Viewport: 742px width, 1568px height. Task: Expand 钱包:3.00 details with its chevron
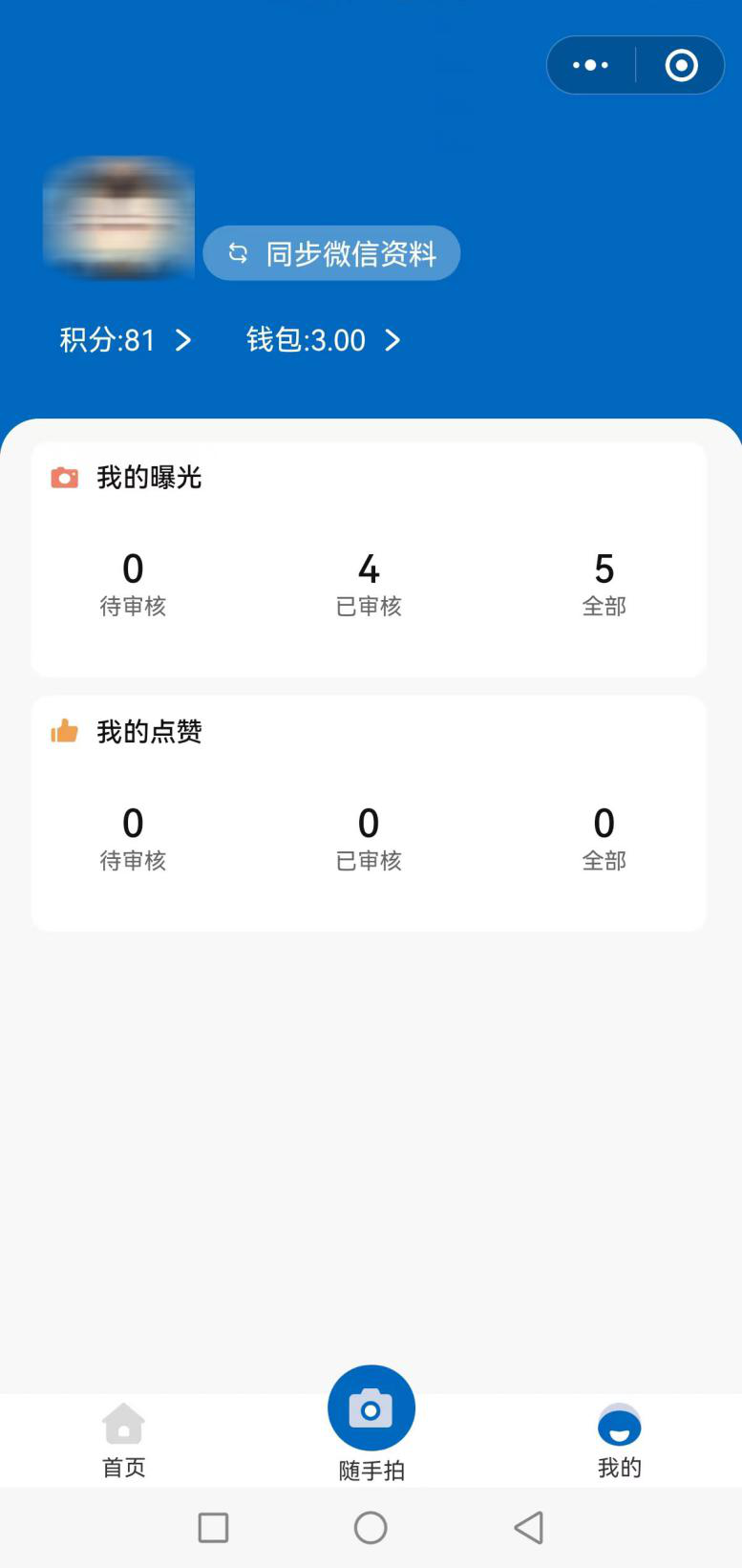[x=392, y=341]
